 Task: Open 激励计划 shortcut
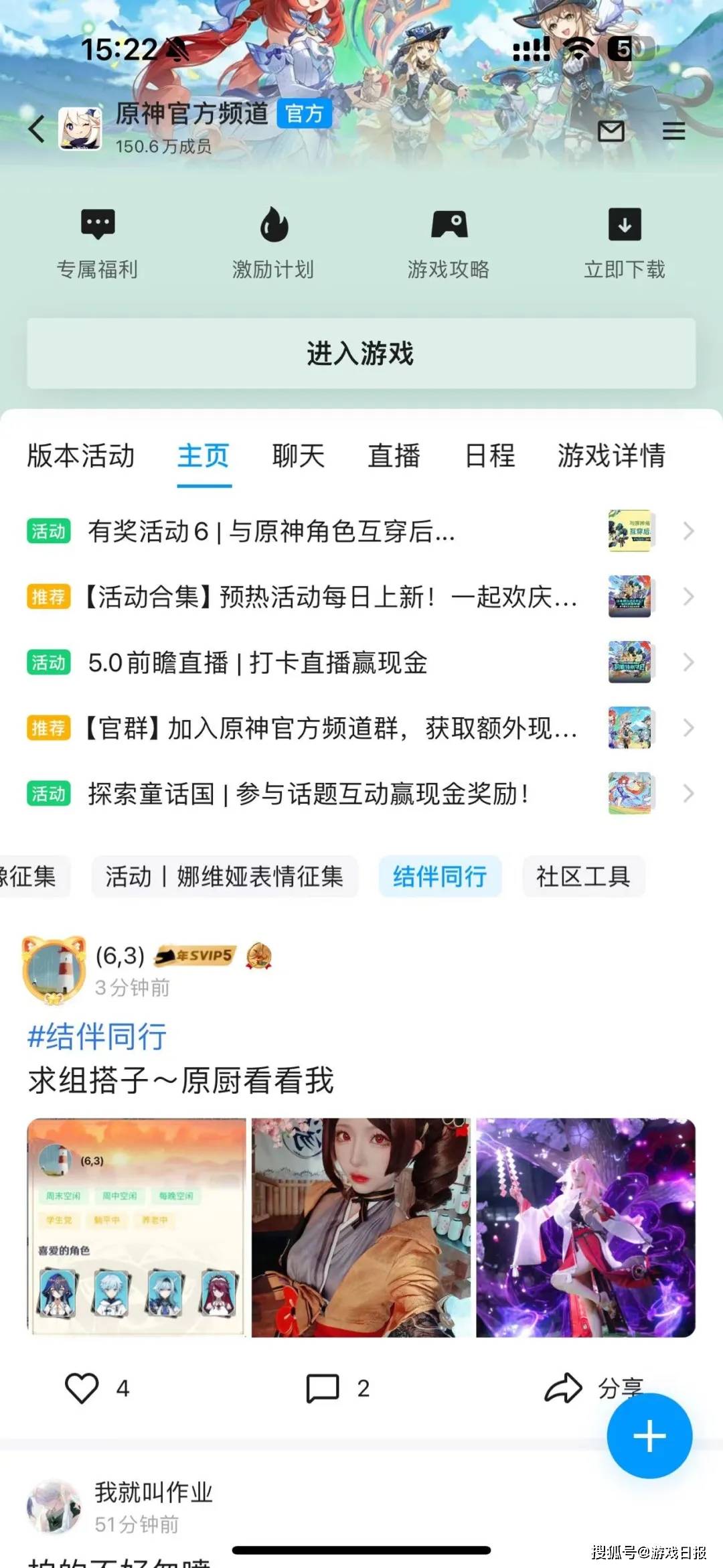click(273, 242)
